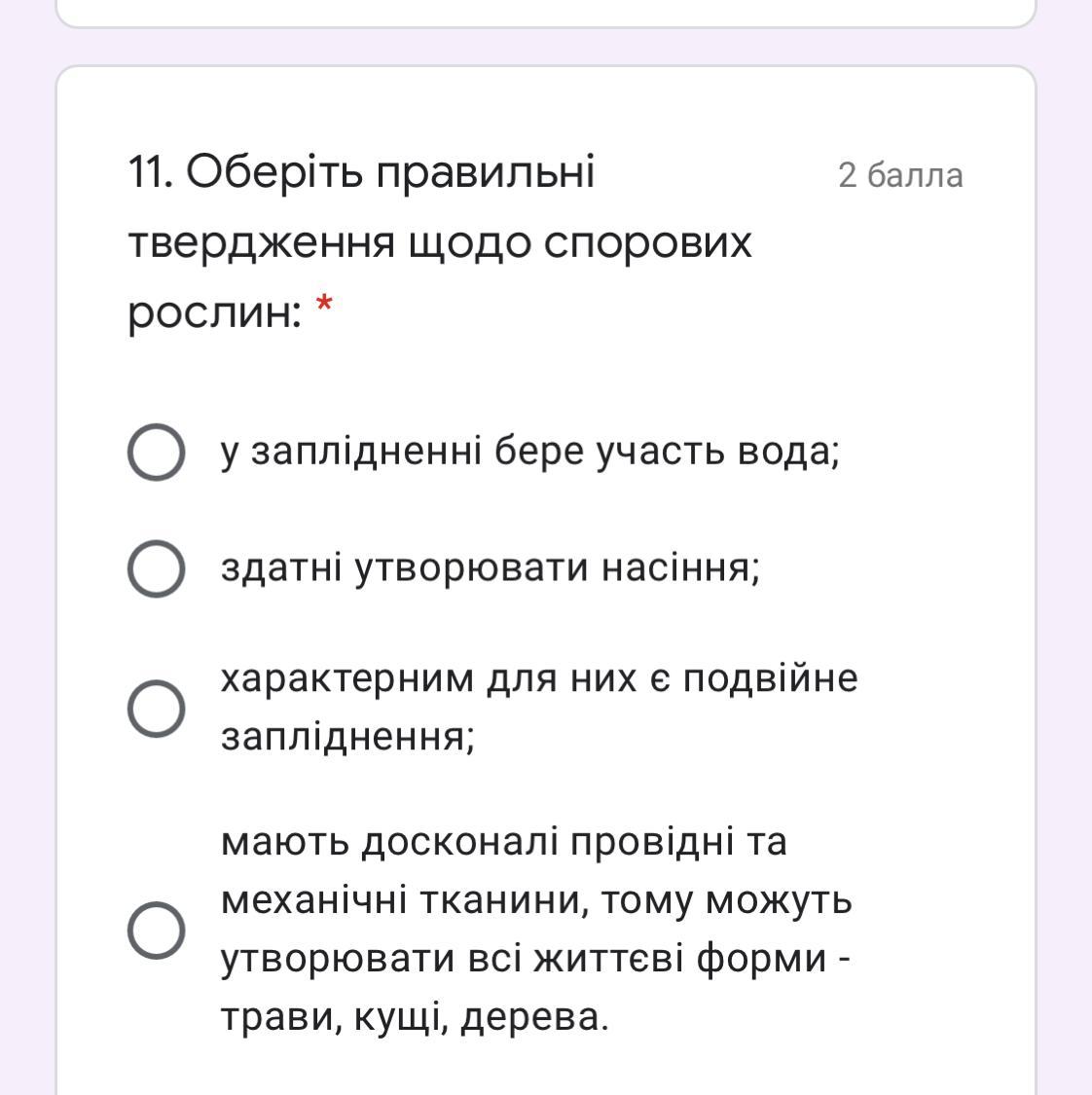
Task: Pick the 'досконалі провідні та механічні тканини' answer
Action: [156, 930]
